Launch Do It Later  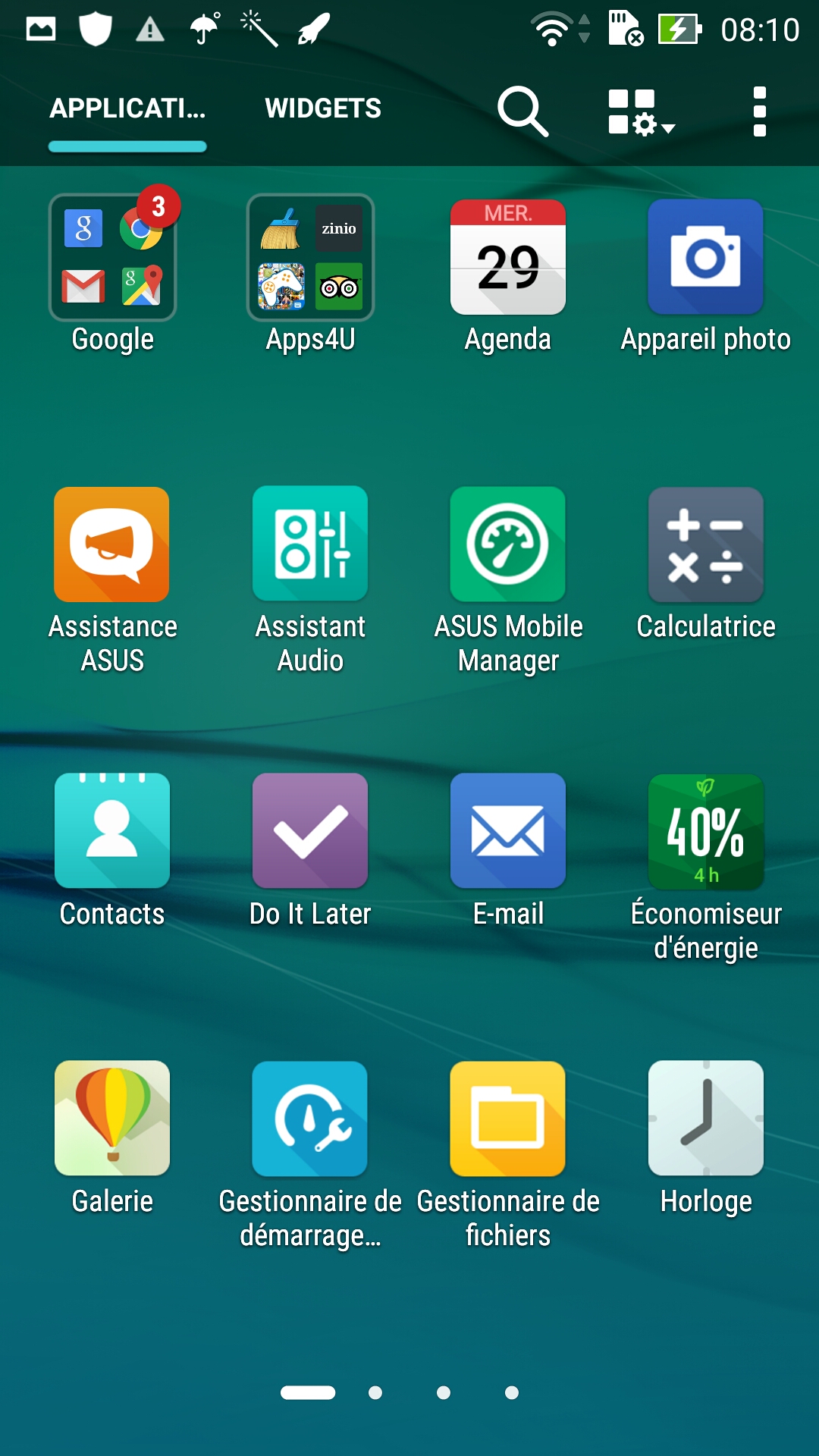click(x=310, y=831)
